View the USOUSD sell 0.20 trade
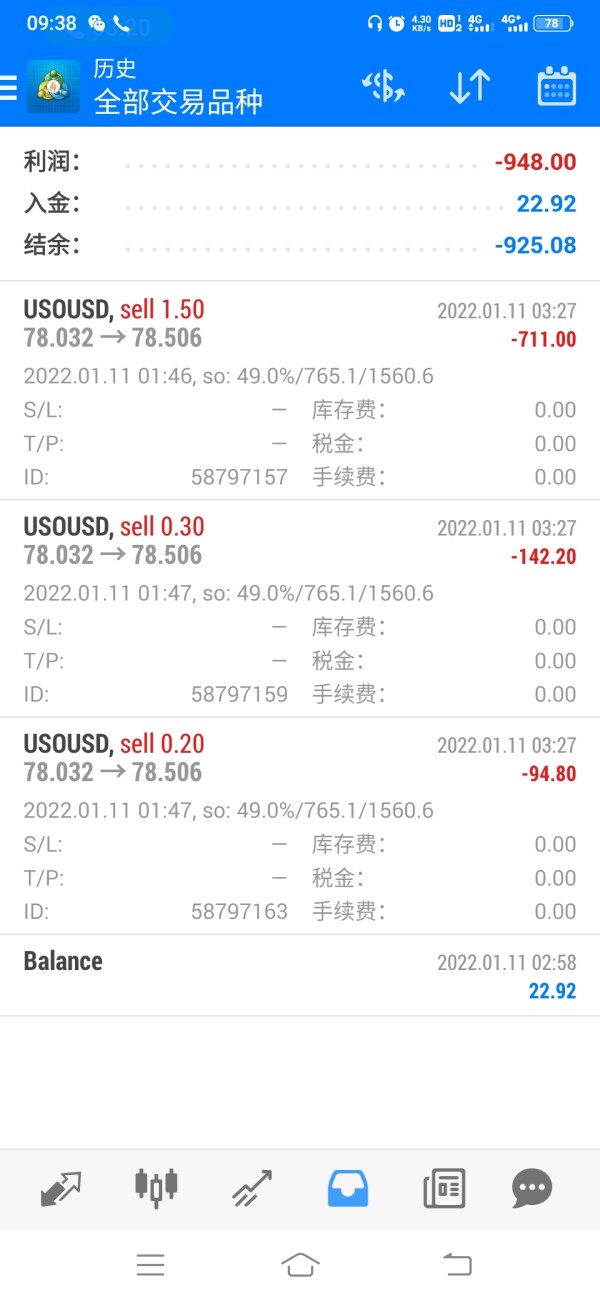This screenshot has width=600, height=1300. 300,825
